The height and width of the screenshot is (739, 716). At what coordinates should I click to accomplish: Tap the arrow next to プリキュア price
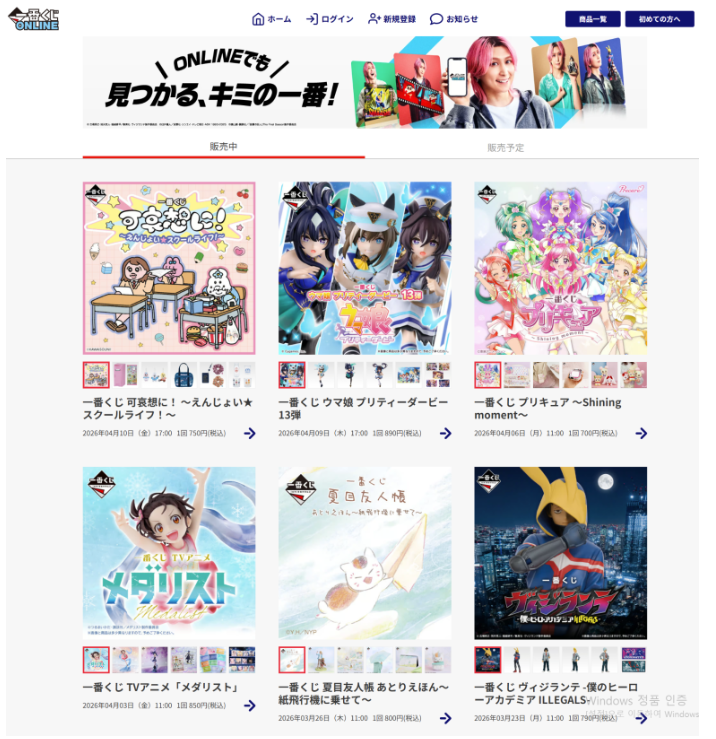641,433
